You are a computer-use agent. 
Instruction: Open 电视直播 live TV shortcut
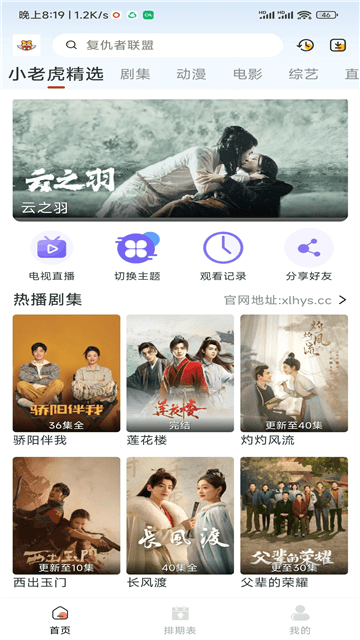pyautogui.click(x=51, y=256)
